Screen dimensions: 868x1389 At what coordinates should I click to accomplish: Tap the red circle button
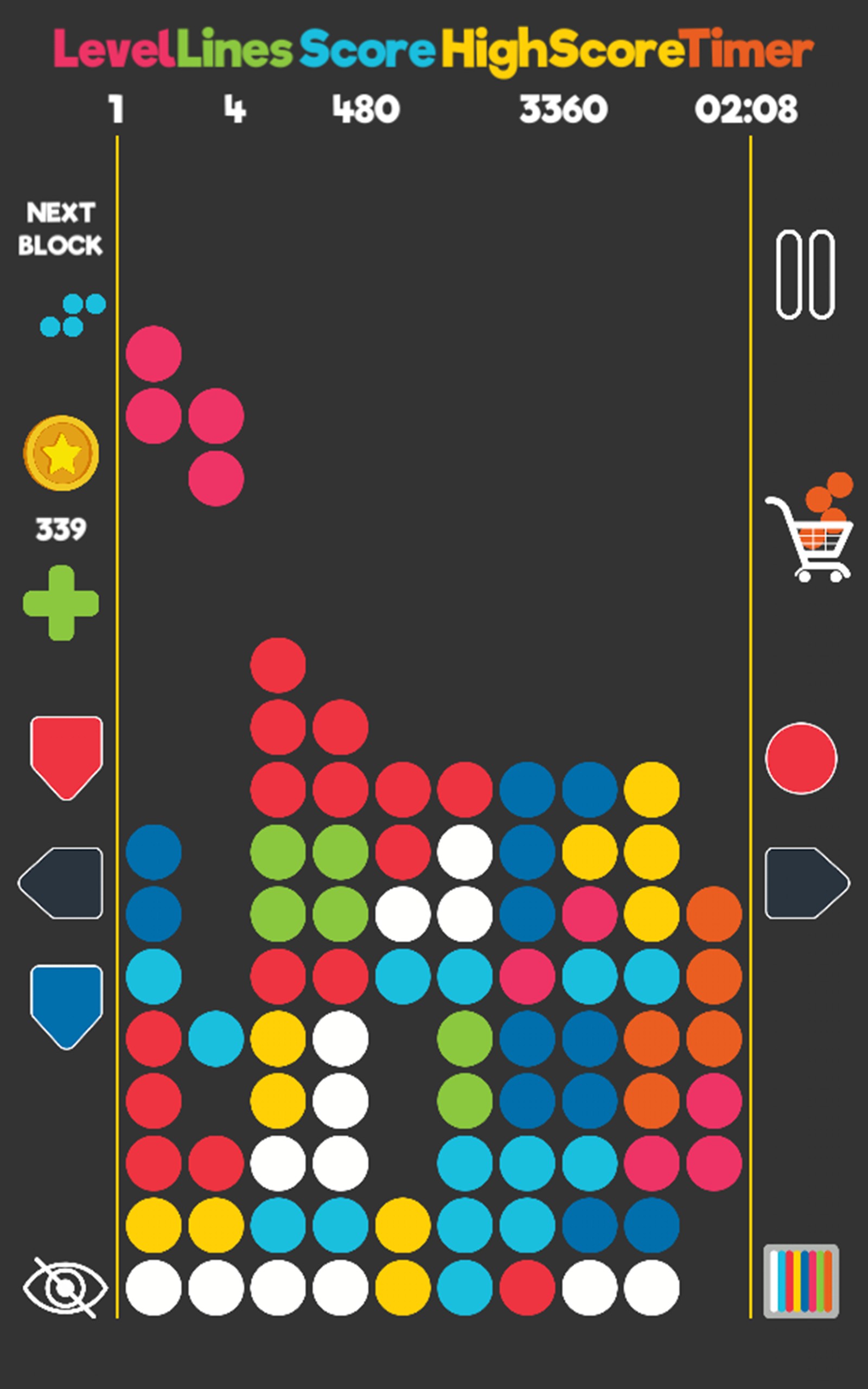pyautogui.click(x=801, y=758)
